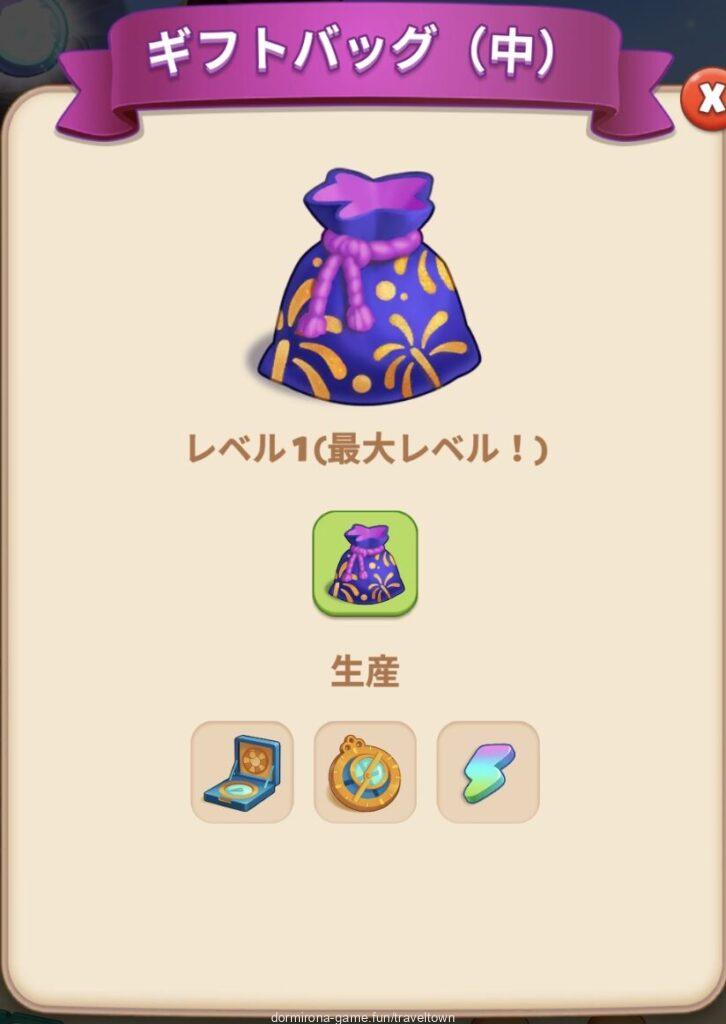Open the golden pocket watch item
726x1024 pixels.
coord(365,772)
